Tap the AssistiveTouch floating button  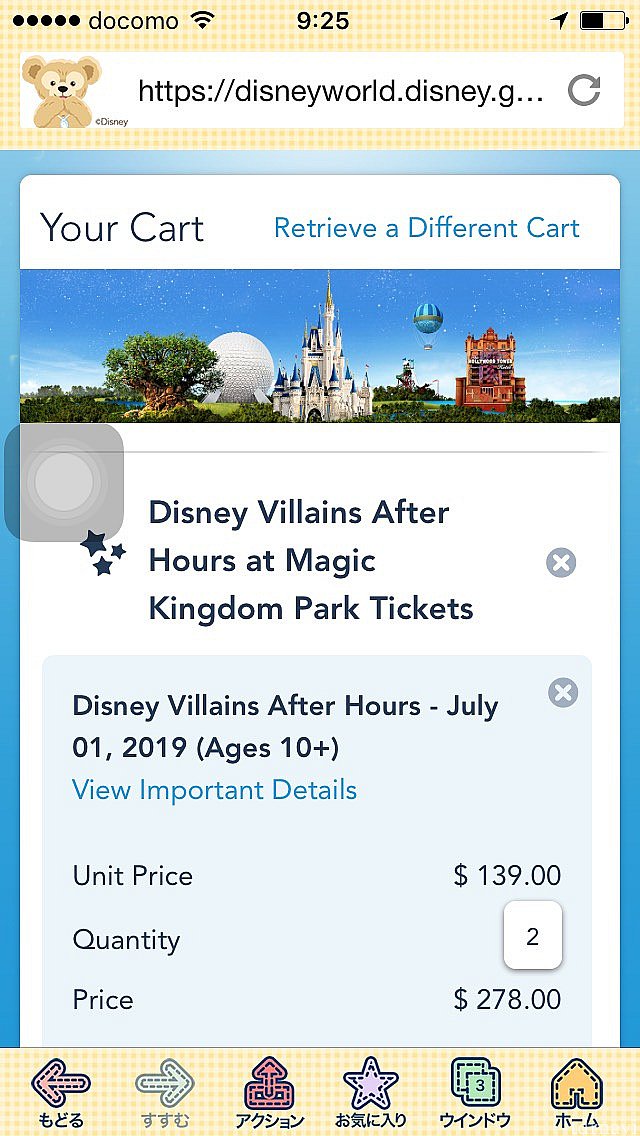[x=64, y=482]
